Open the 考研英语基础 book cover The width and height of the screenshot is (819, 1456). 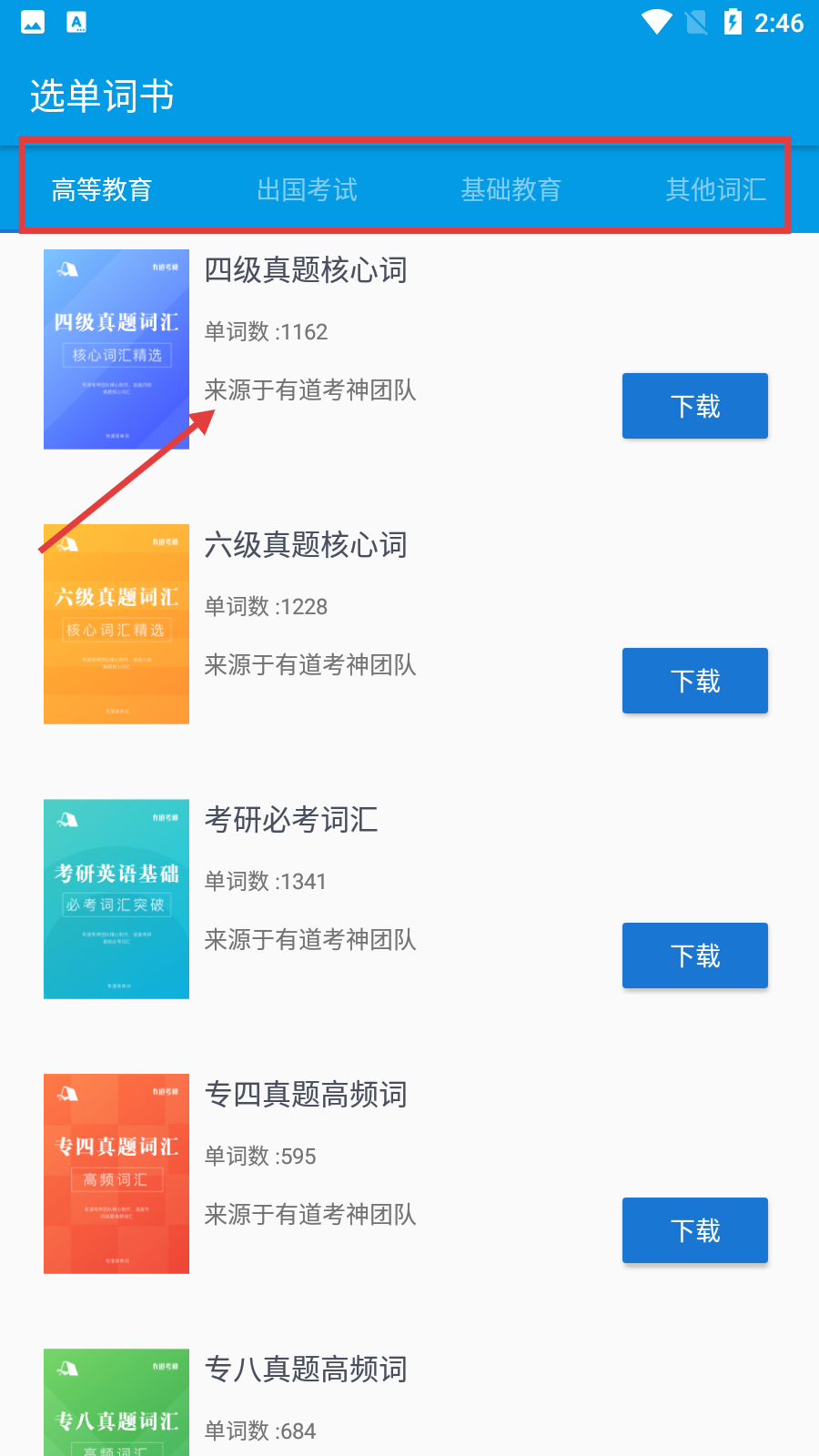tap(116, 899)
